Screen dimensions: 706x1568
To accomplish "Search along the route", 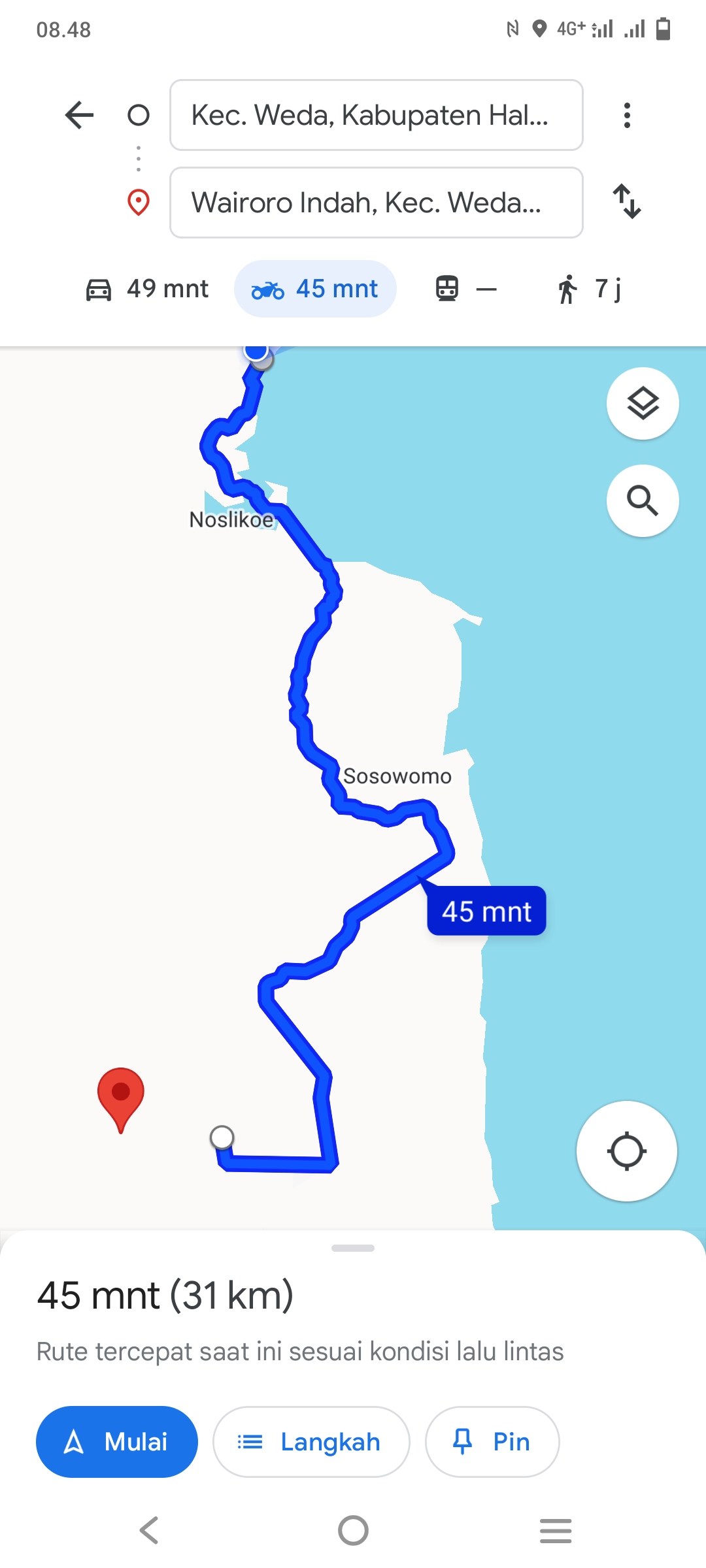I will (x=643, y=500).
